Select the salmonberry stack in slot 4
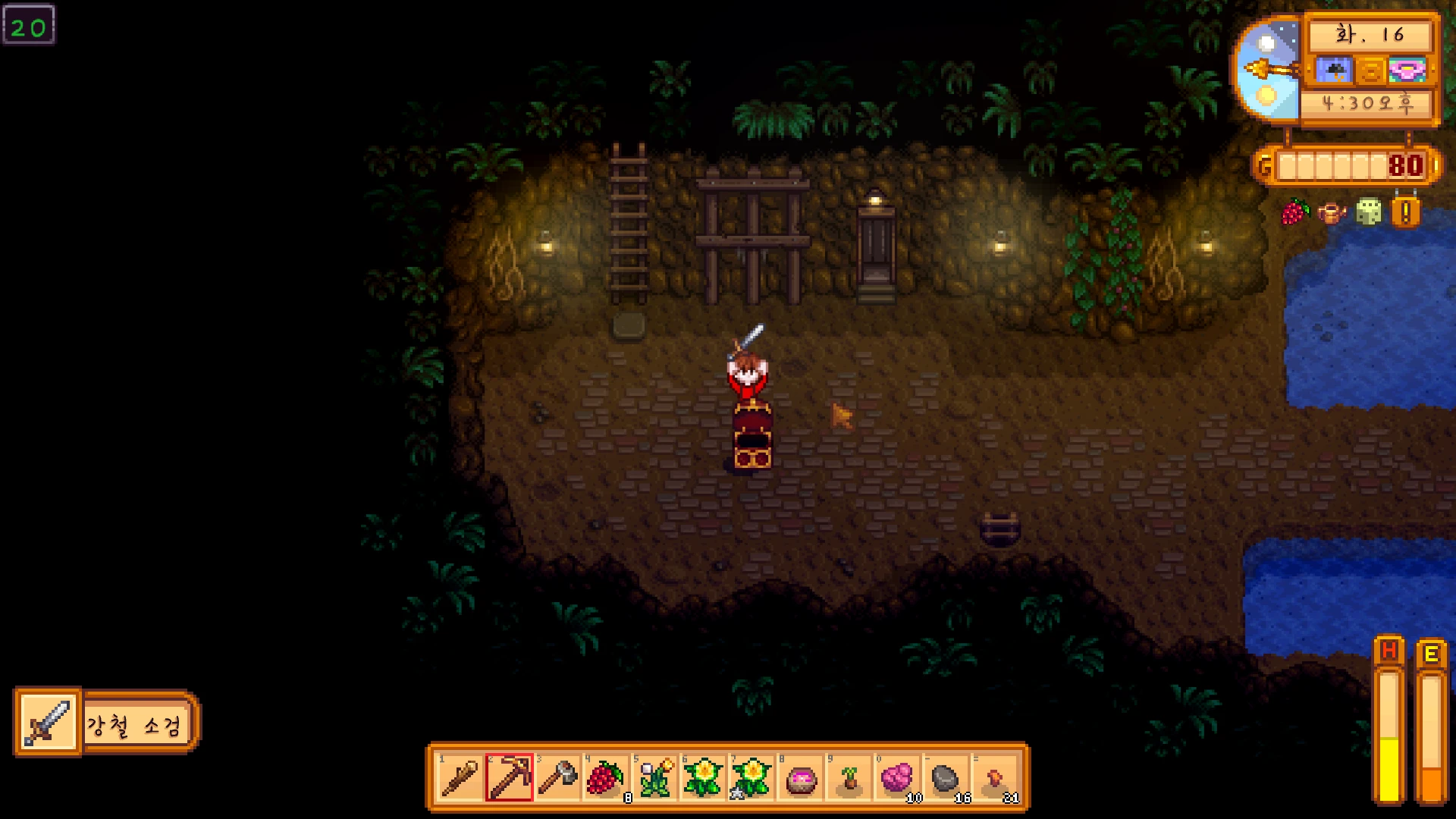This screenshot has width=1456, height=819. (x=606, y=778)
